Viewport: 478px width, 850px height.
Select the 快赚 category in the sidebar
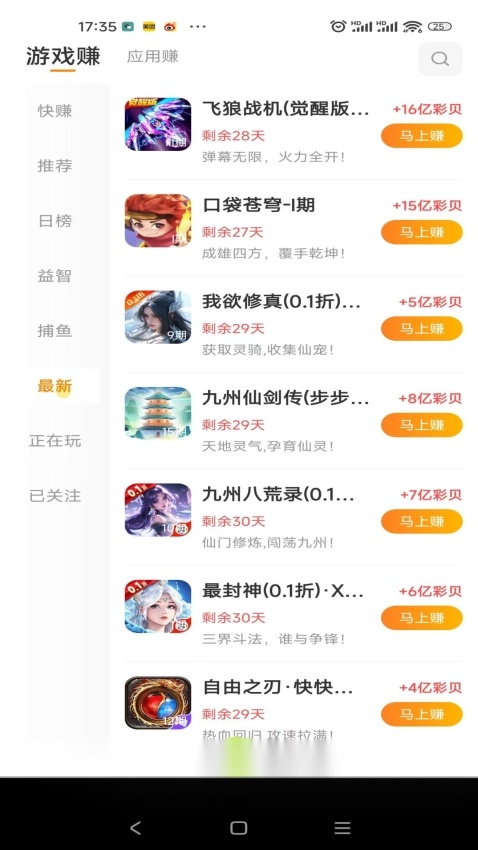[x=55, y=111]
